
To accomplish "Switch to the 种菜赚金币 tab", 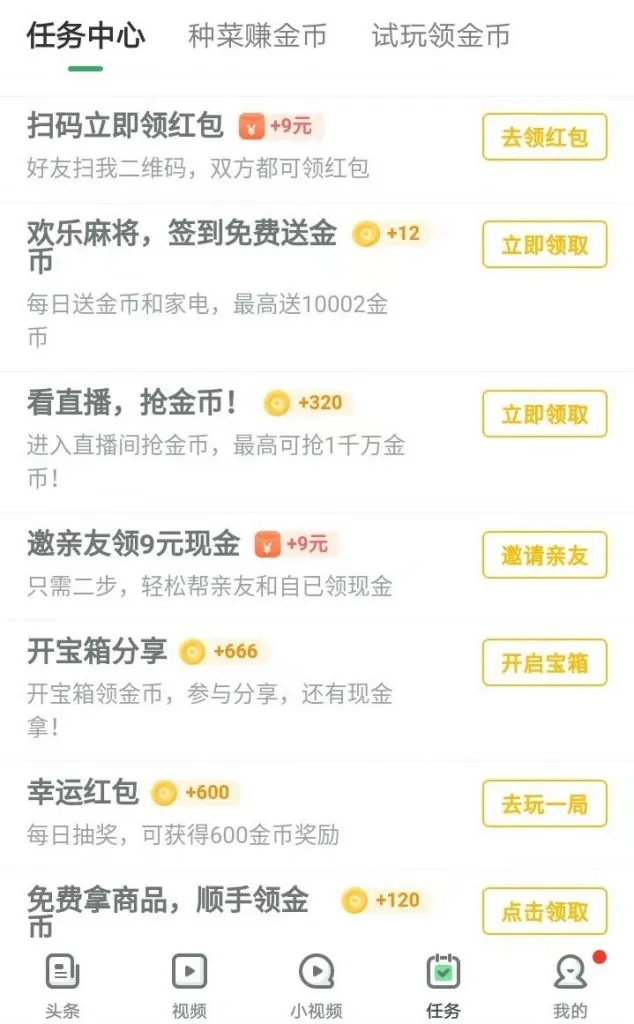I will [x=257, y=37].
